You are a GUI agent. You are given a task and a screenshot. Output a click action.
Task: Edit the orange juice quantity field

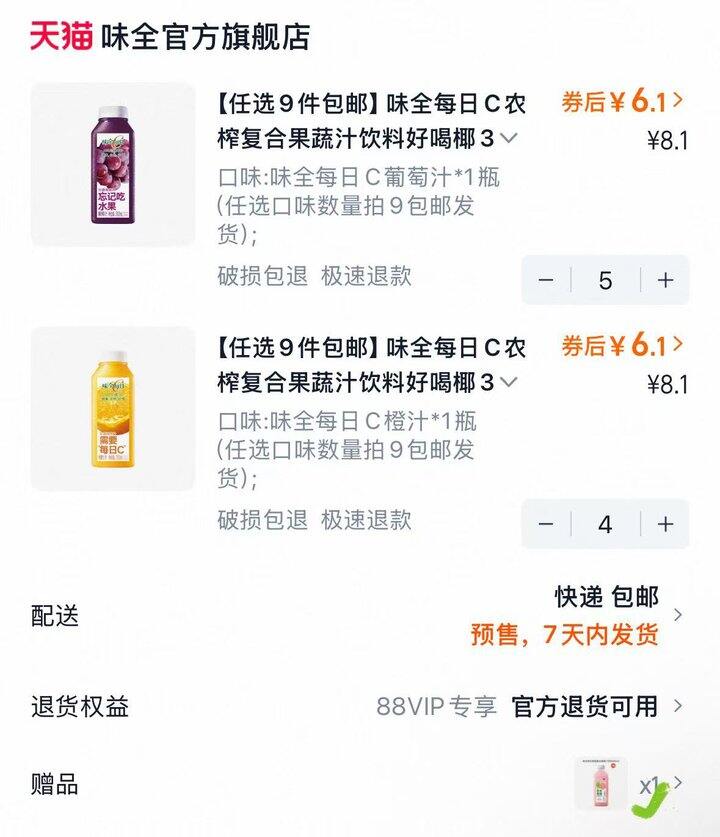(x=605, y=524)
